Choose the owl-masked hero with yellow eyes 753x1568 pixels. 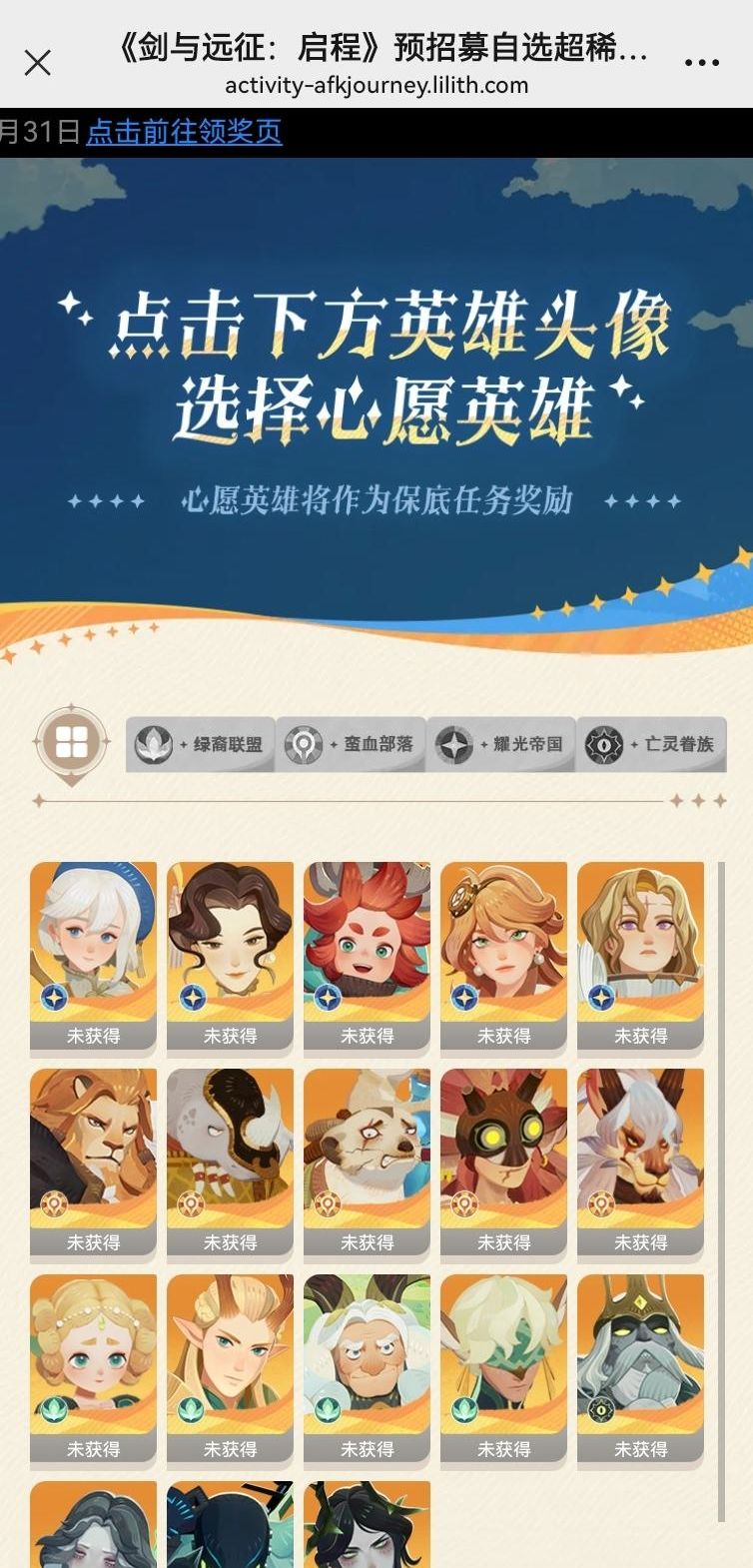[503, 1149]
